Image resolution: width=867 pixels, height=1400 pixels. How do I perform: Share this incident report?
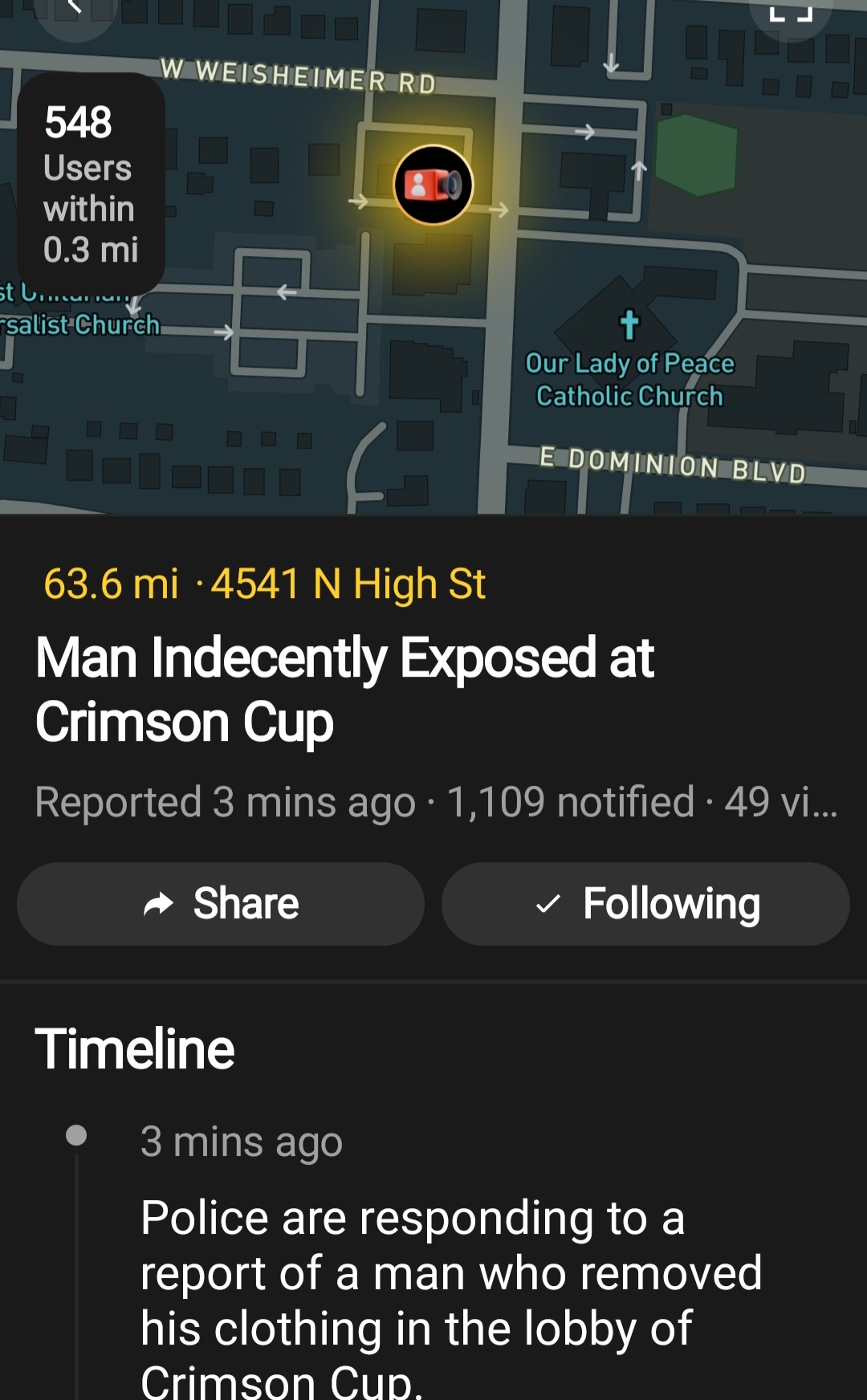pos(221,904)
